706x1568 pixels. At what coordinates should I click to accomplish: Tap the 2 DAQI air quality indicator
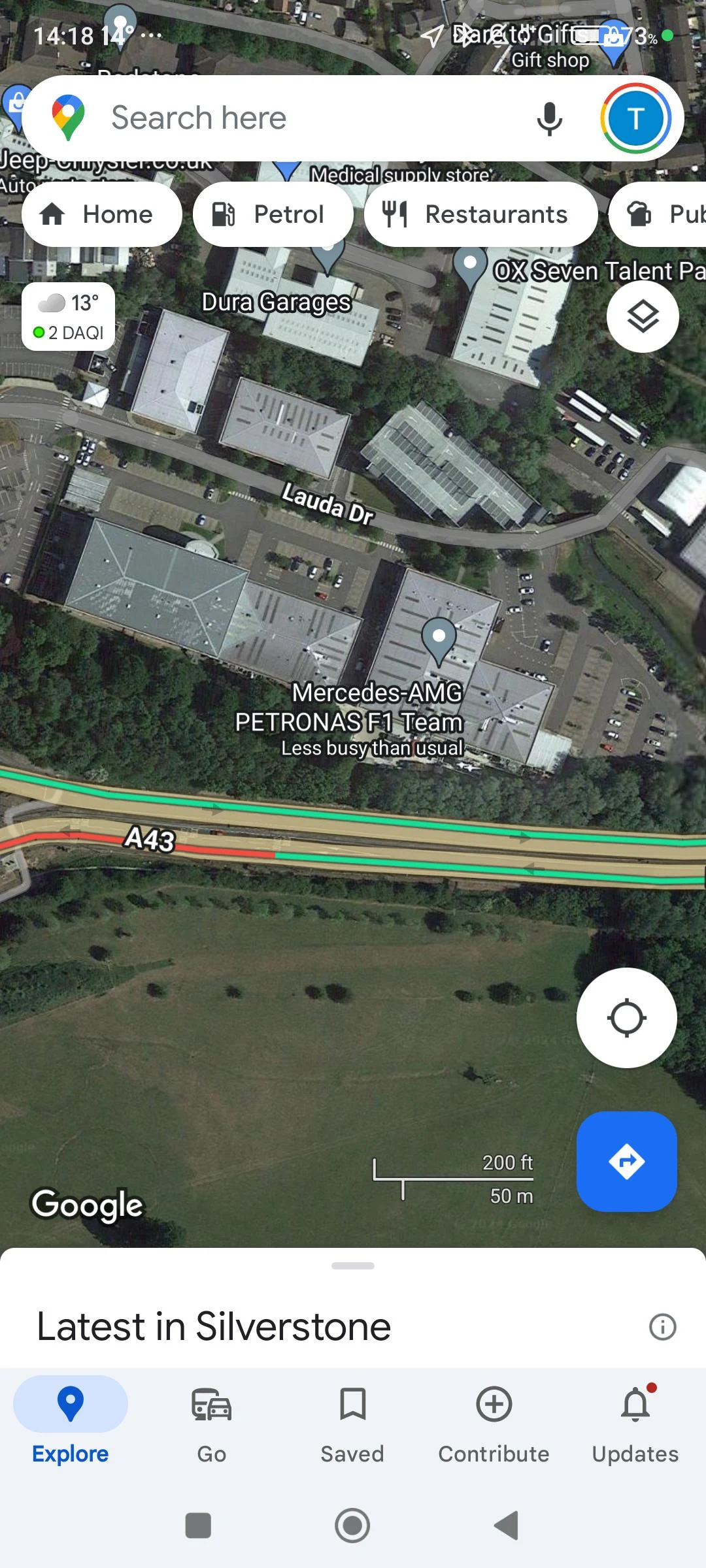point(69,333)
